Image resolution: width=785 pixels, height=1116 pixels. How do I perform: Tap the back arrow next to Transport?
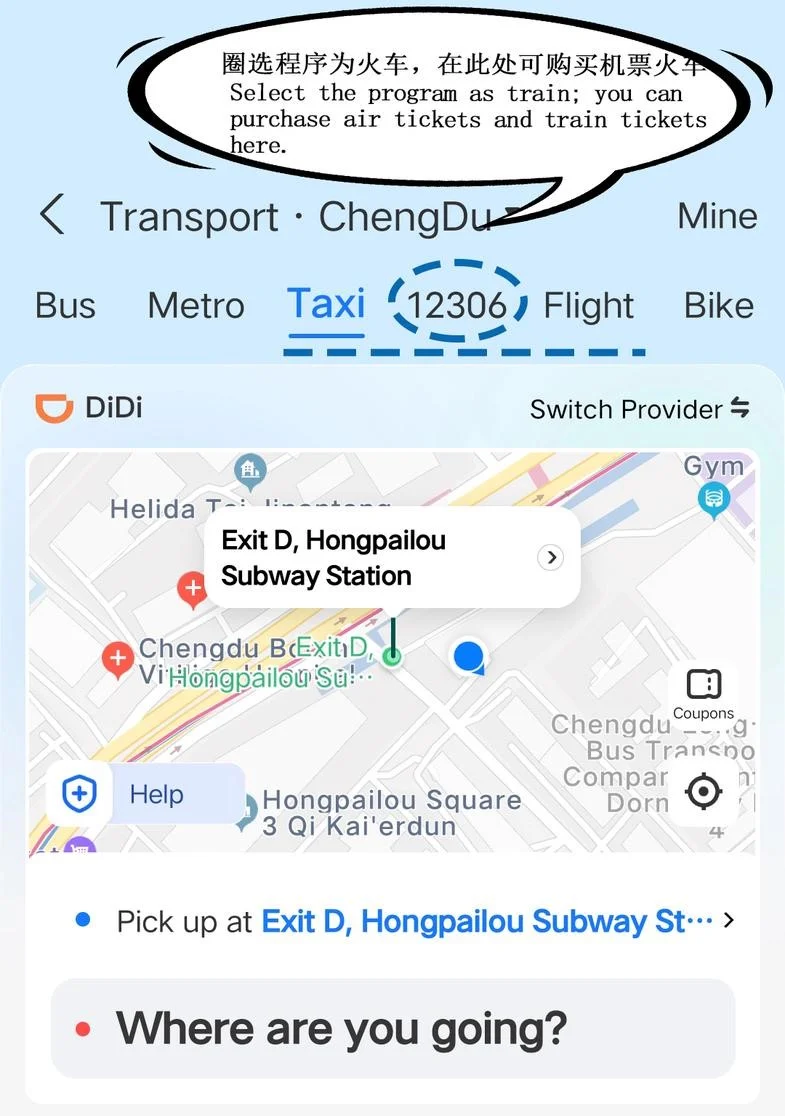click(x=49, y=216)
